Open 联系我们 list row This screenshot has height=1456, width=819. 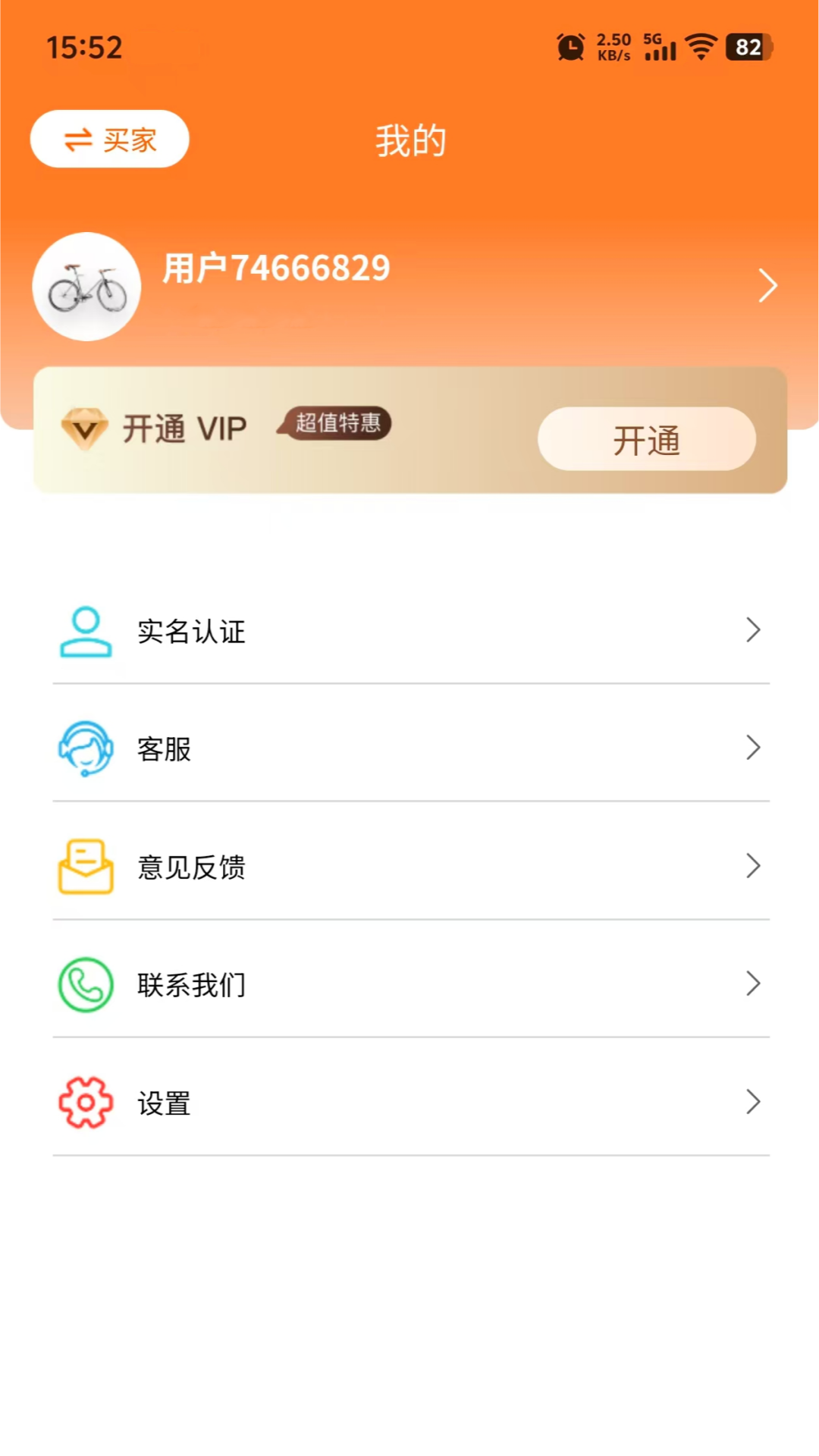pos(409,984)
